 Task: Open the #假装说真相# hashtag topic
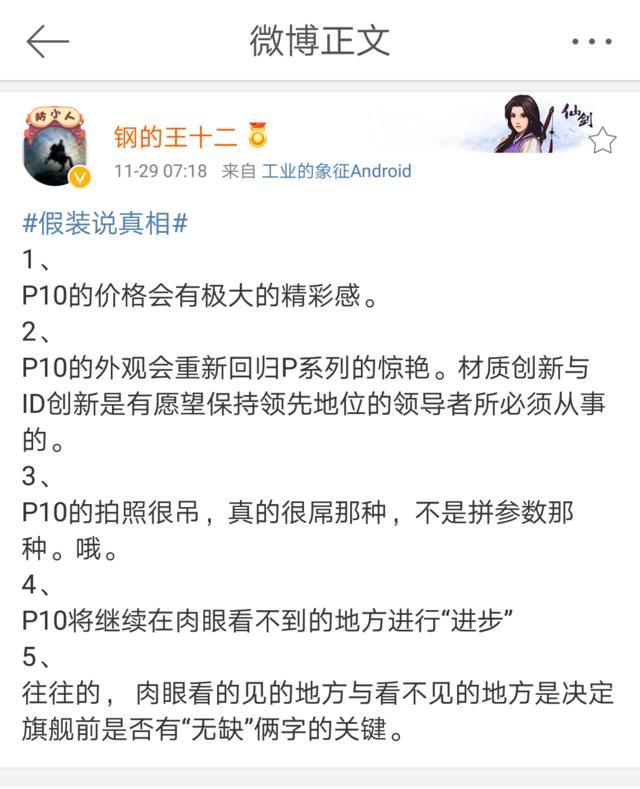click(105, 224)
